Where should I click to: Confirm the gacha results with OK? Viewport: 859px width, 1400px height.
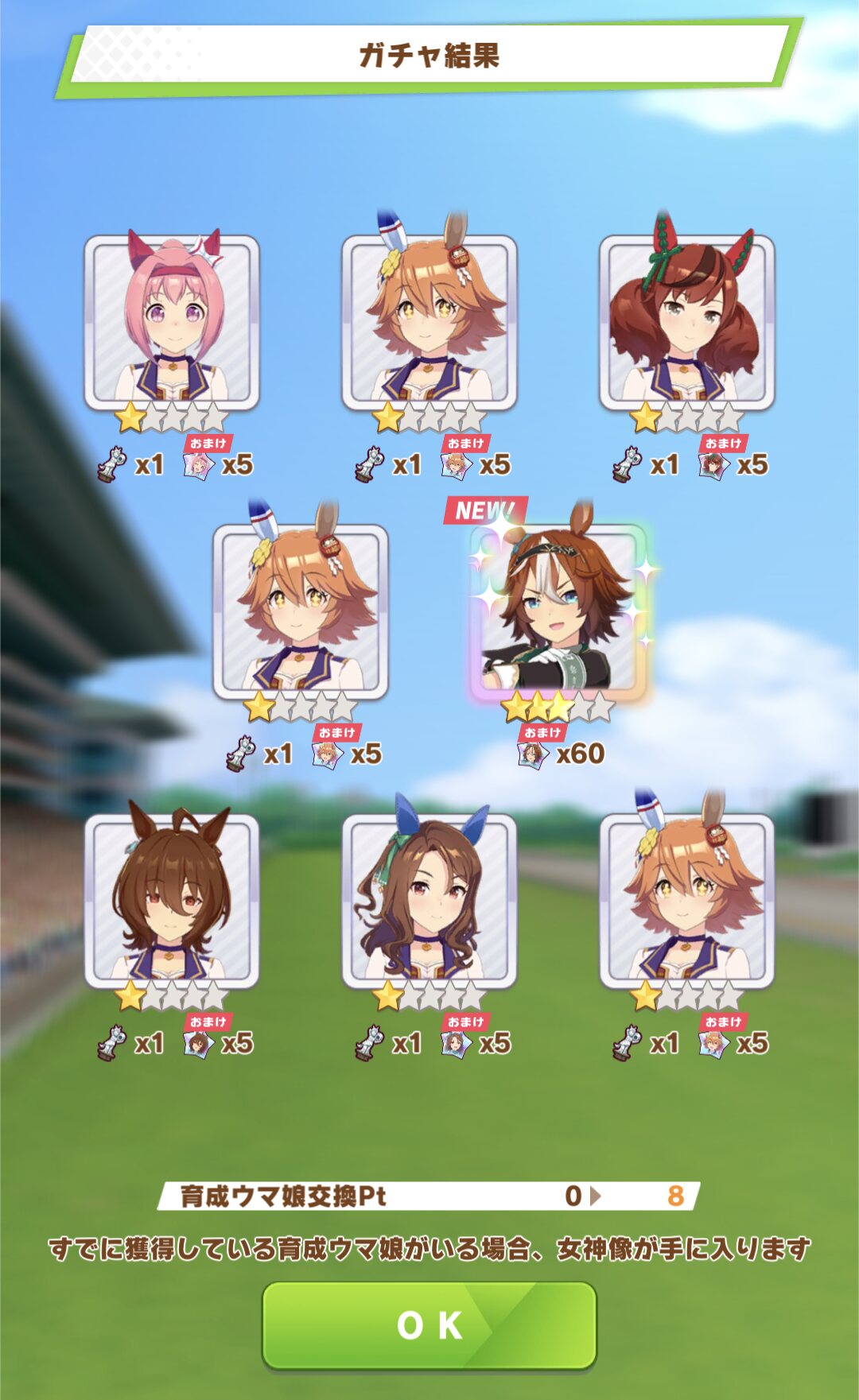pyautogui.click(x=429, y=1325)
